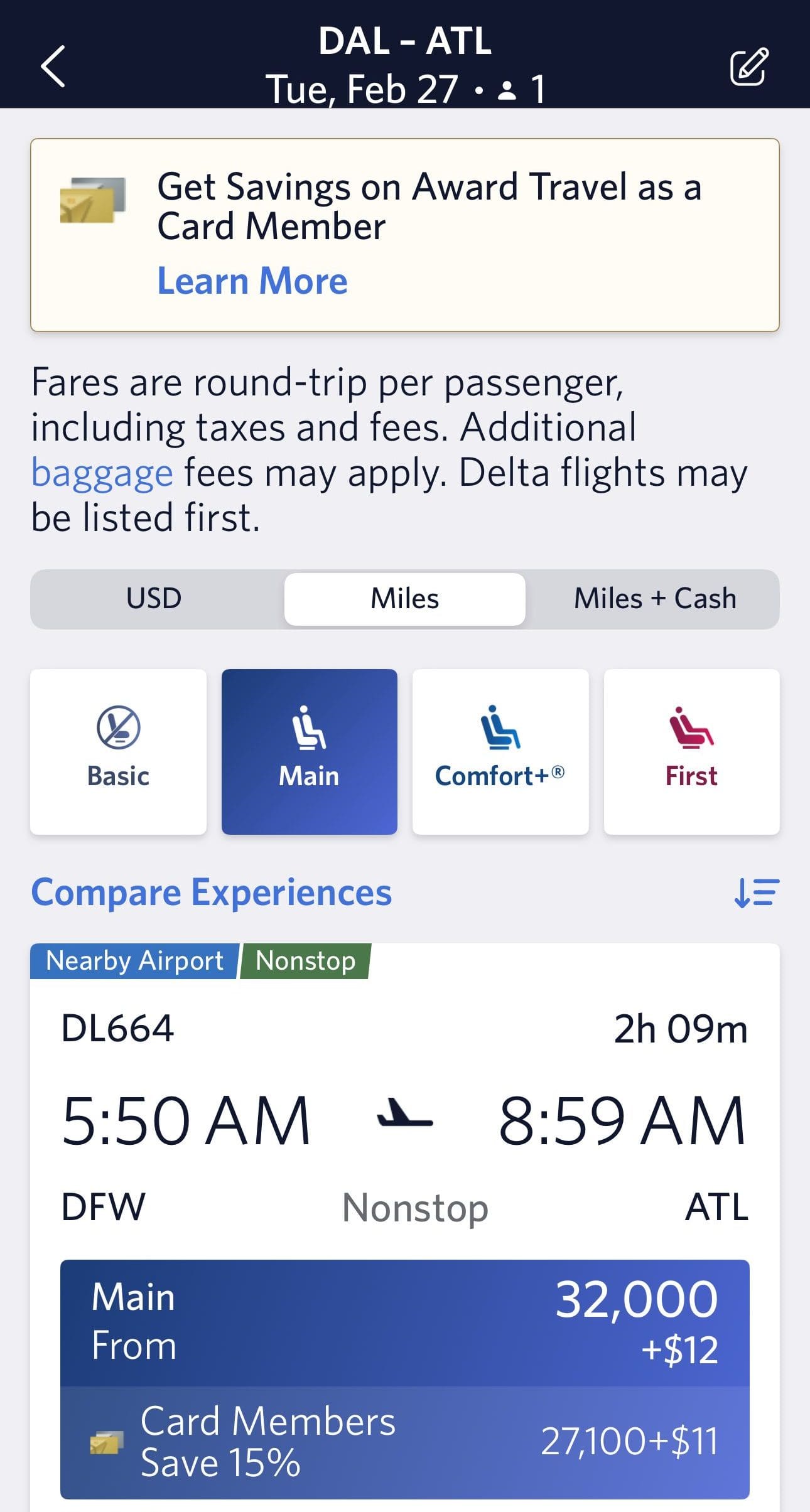Screen dimensions: 810x1512
Task: Open the sort icon near Compare Experiences
Action: pyautogui.click(x=757, y=893)
